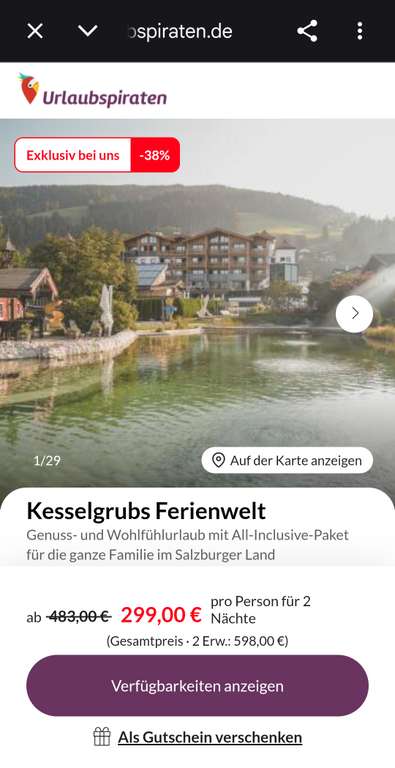Close the in-app browser tab

coord(35,31)
